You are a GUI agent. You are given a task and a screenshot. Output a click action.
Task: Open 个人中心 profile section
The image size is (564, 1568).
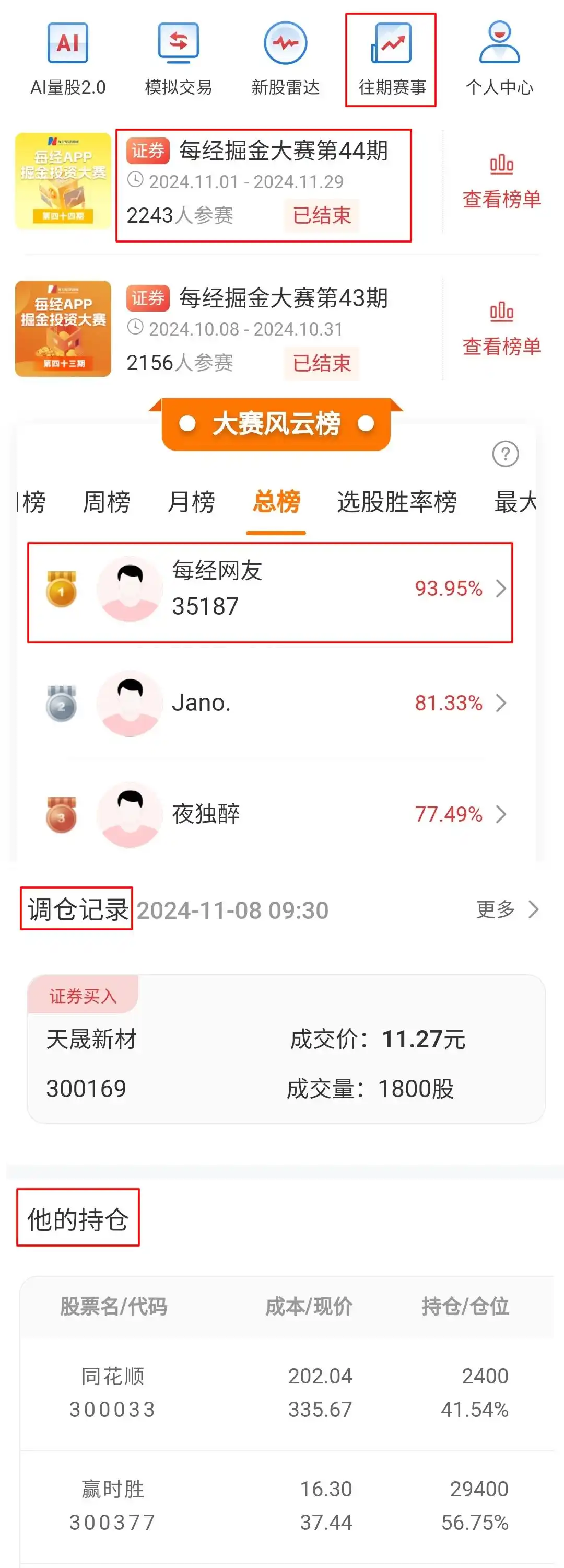500,55
